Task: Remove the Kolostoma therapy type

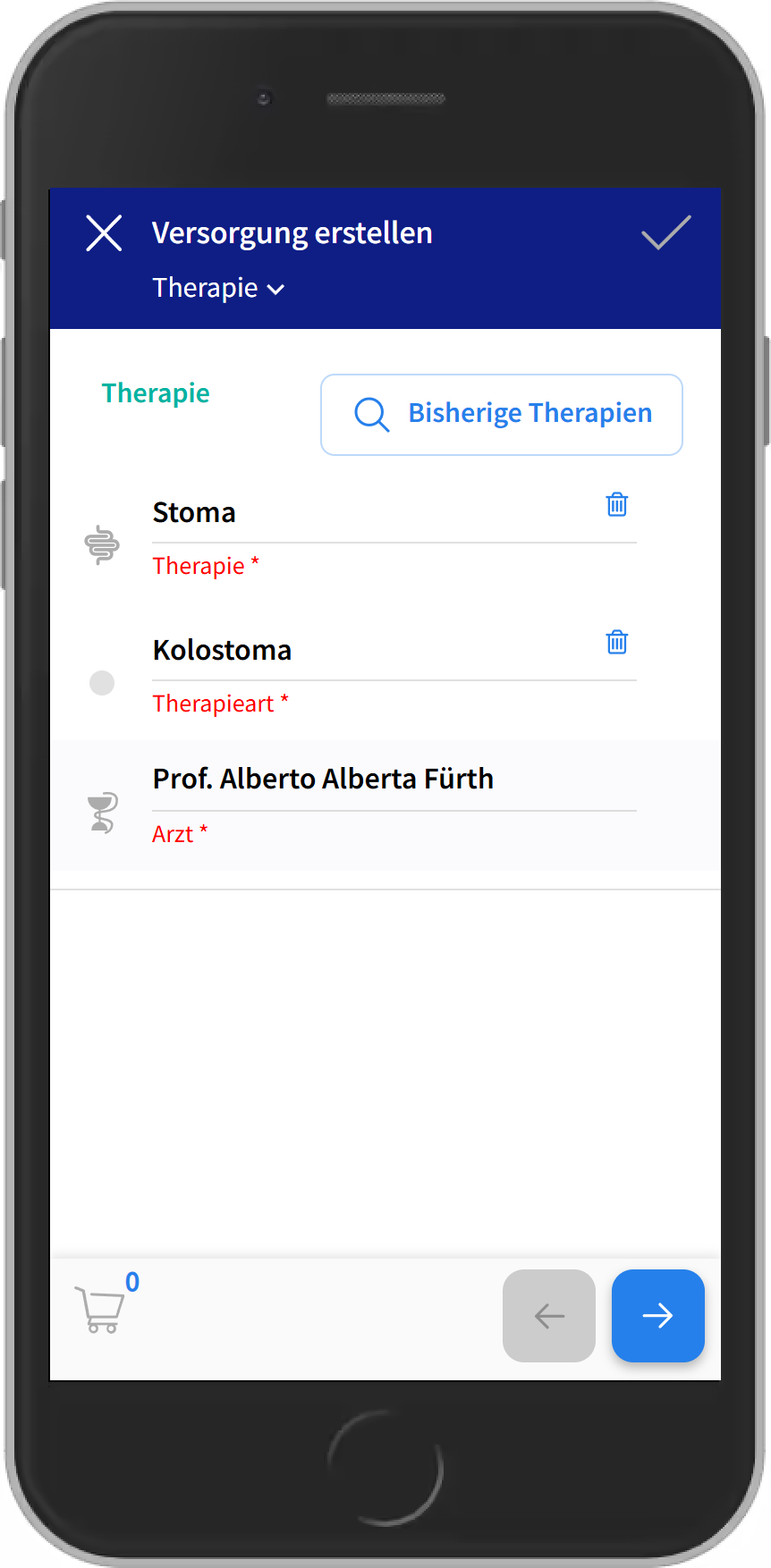Action: click(617, 642)
